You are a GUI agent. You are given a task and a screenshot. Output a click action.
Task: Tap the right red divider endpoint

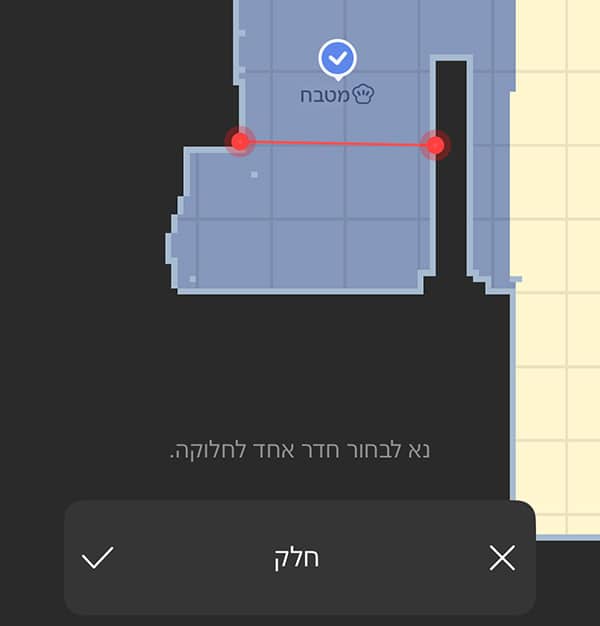[435, 146]
